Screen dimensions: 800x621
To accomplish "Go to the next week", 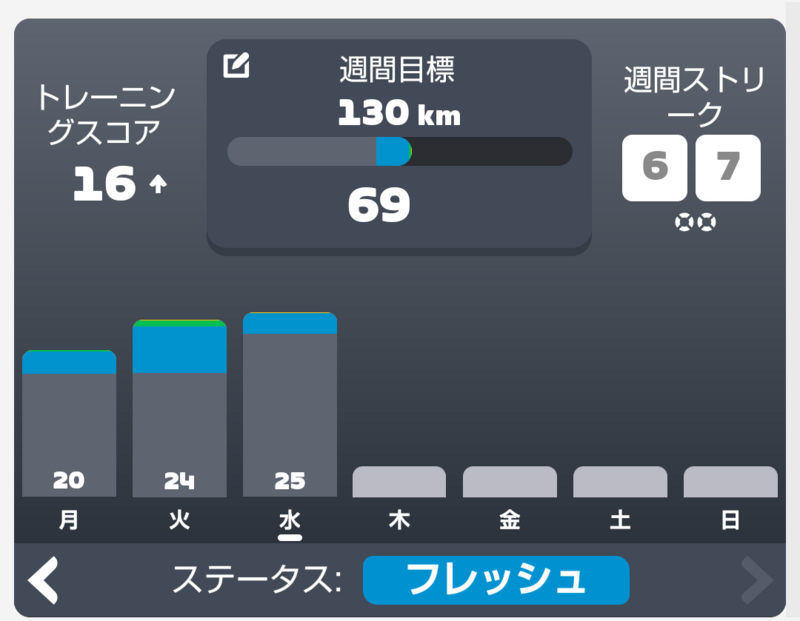I will (755, 580).
